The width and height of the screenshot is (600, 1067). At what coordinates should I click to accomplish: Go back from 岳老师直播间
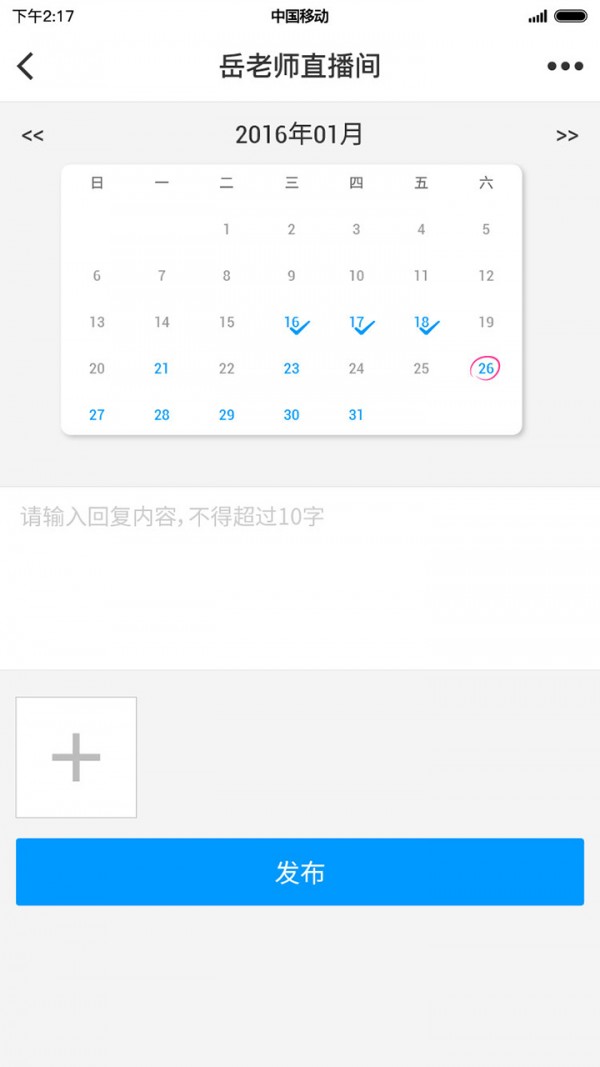[26, 66]
